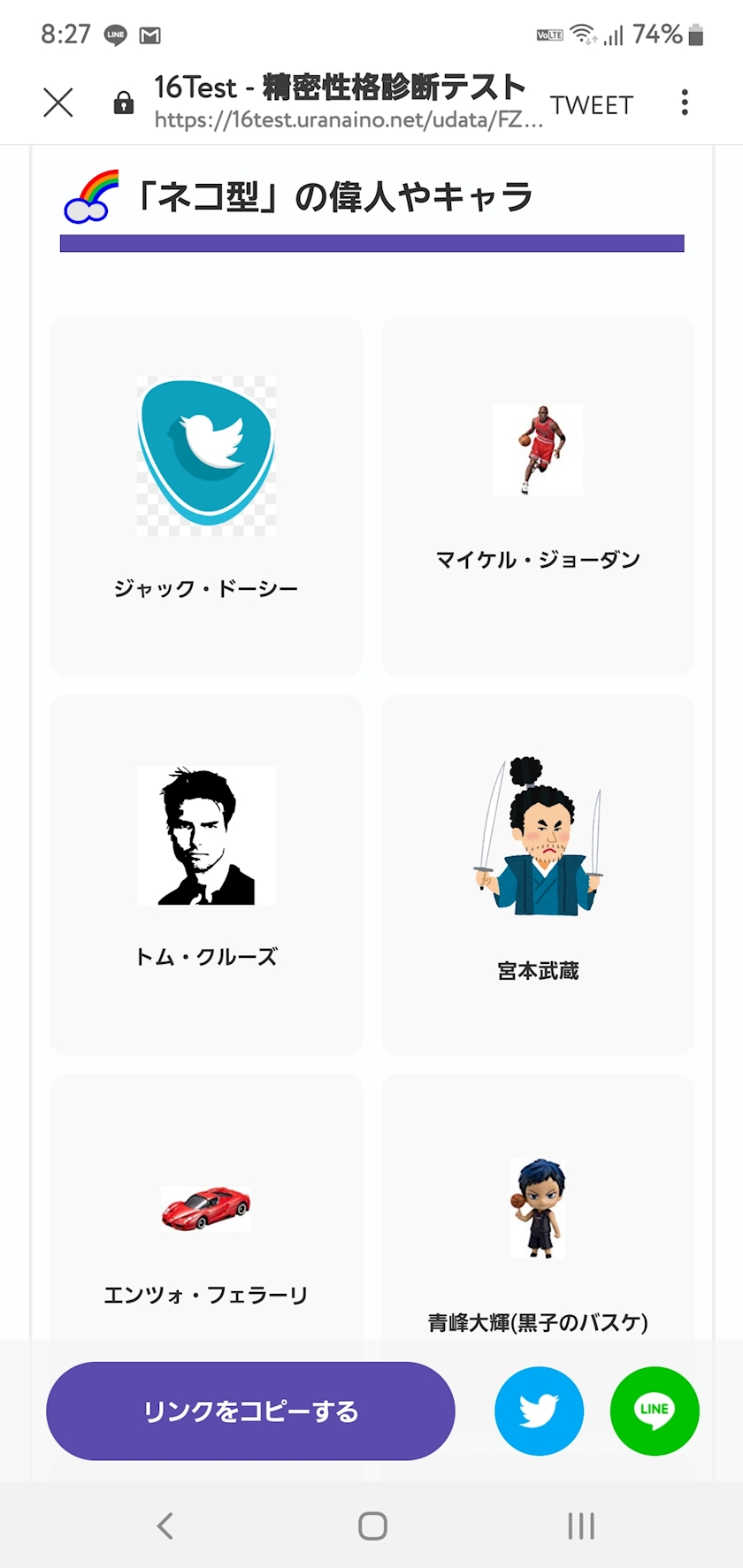The height and width of the screenshot is (1568, 743).
Task: Open the ジャック・ドーシー card
Action: pos(206,495)
